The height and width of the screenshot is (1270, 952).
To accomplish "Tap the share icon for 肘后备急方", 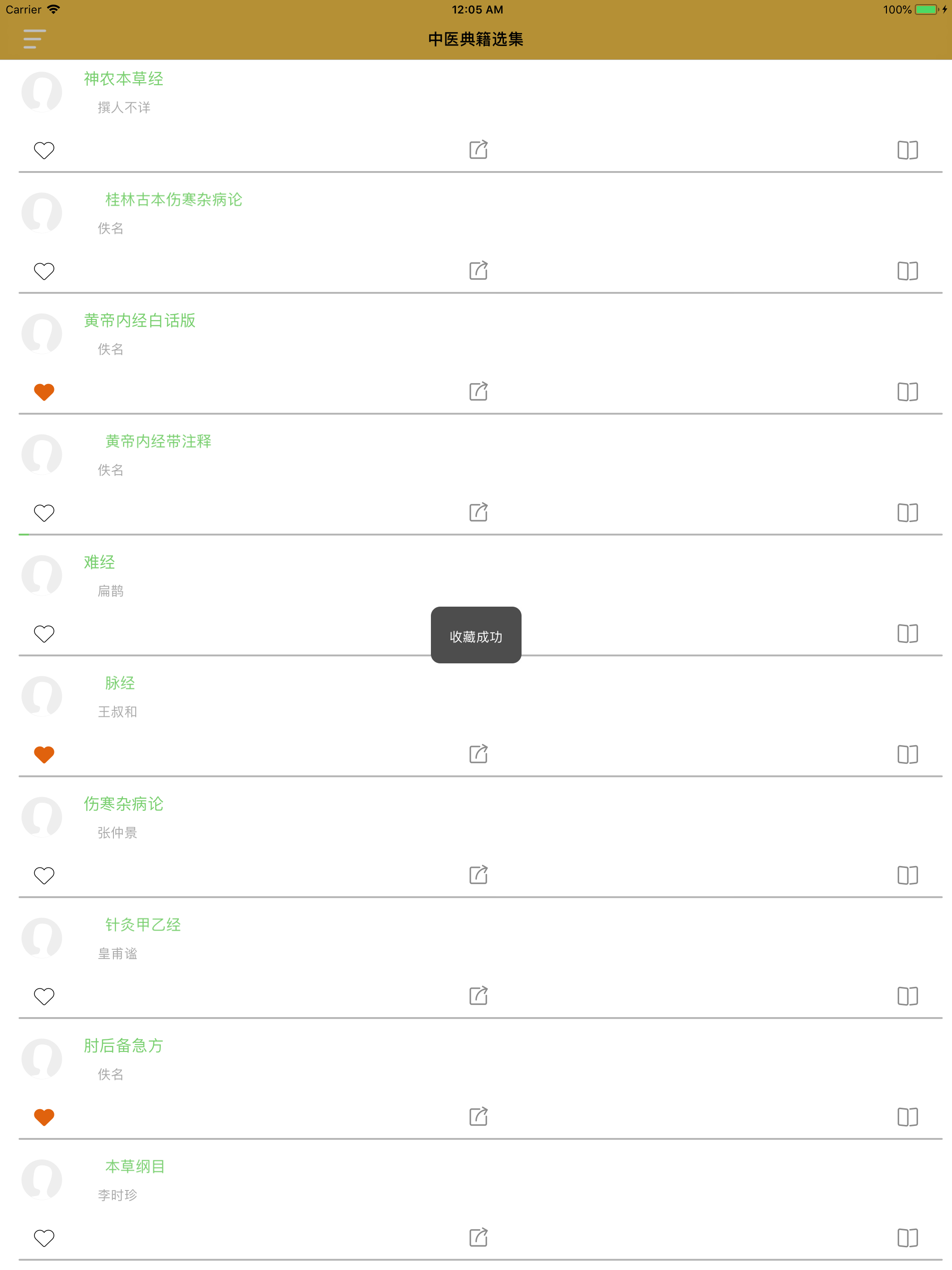I will pos(478,1117).
